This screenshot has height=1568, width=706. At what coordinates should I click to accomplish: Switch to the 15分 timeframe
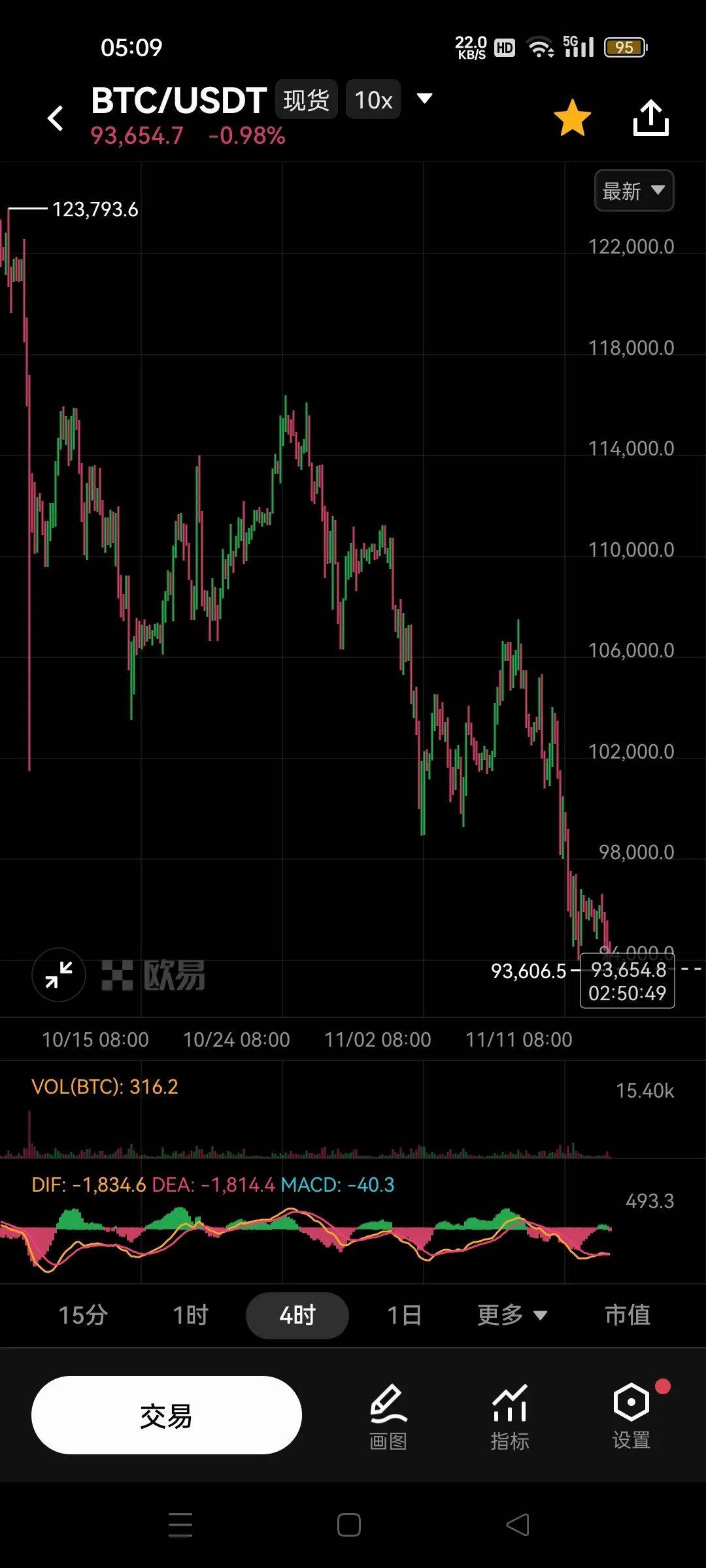pos(83,1315)
